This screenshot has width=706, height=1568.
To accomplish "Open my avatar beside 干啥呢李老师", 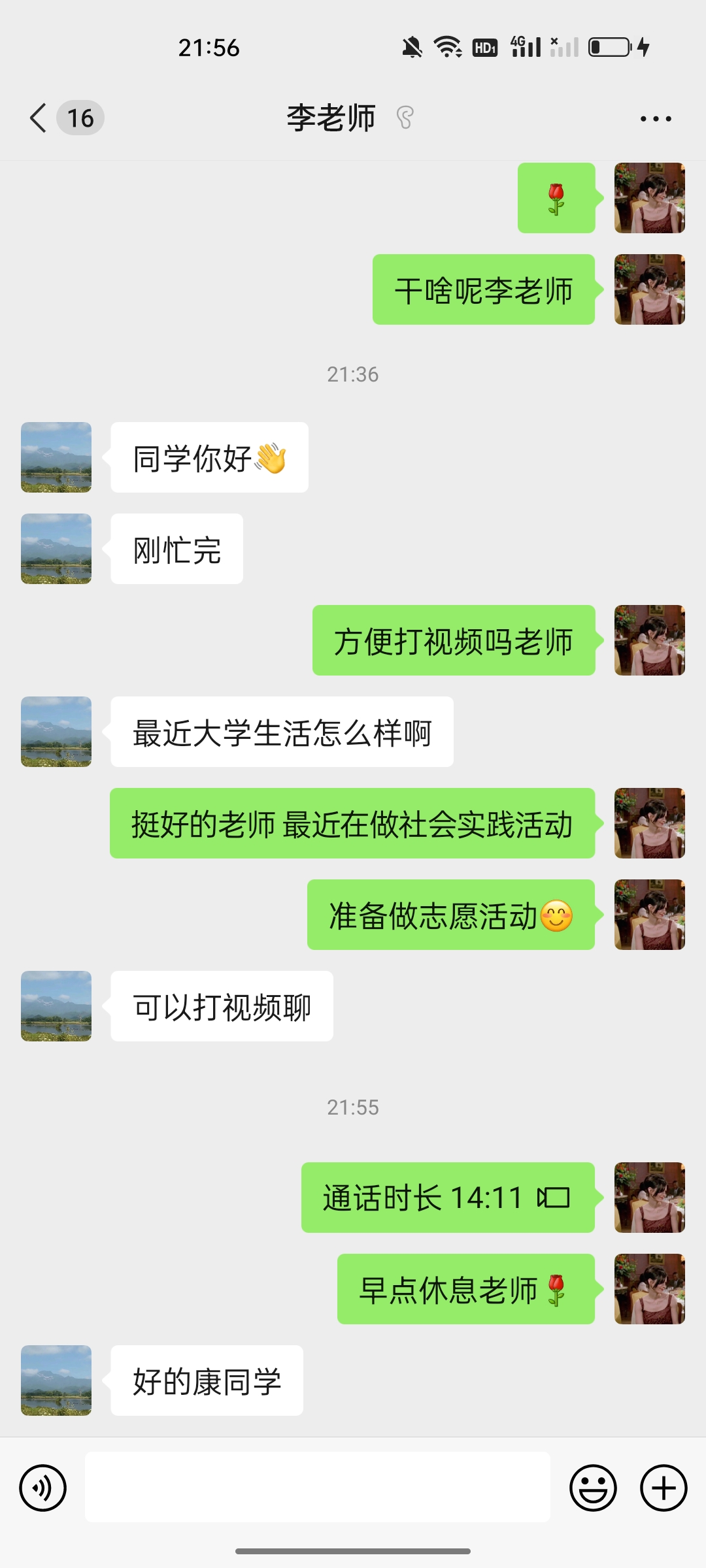I will [x=649, y=289].
